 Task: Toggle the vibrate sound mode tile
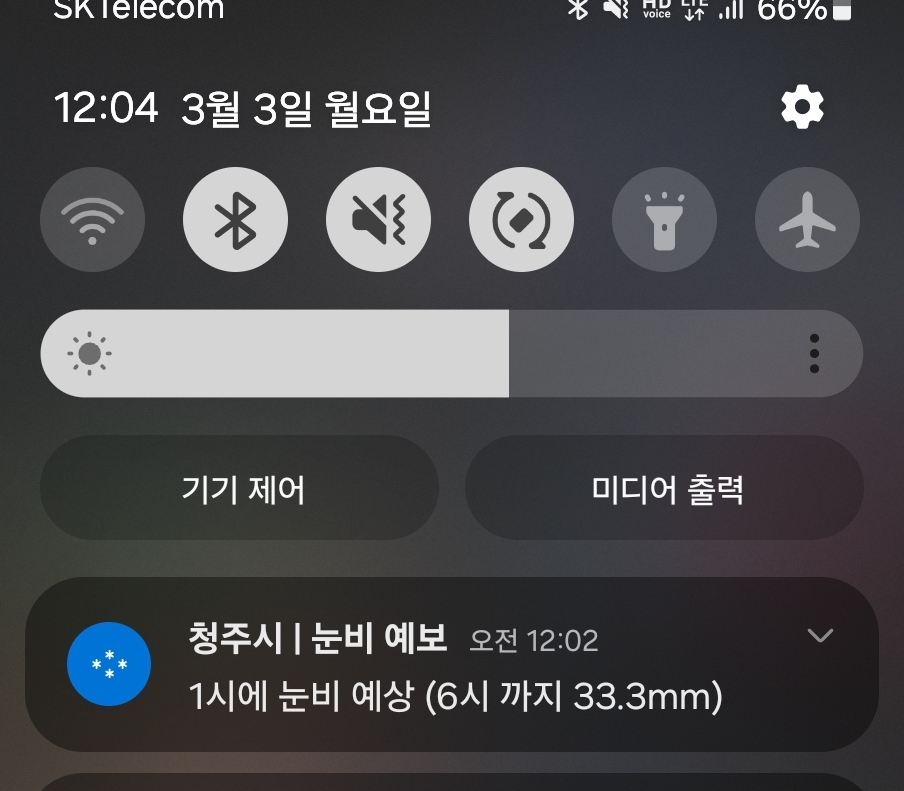pyautogui.click(x=378, y=220)
